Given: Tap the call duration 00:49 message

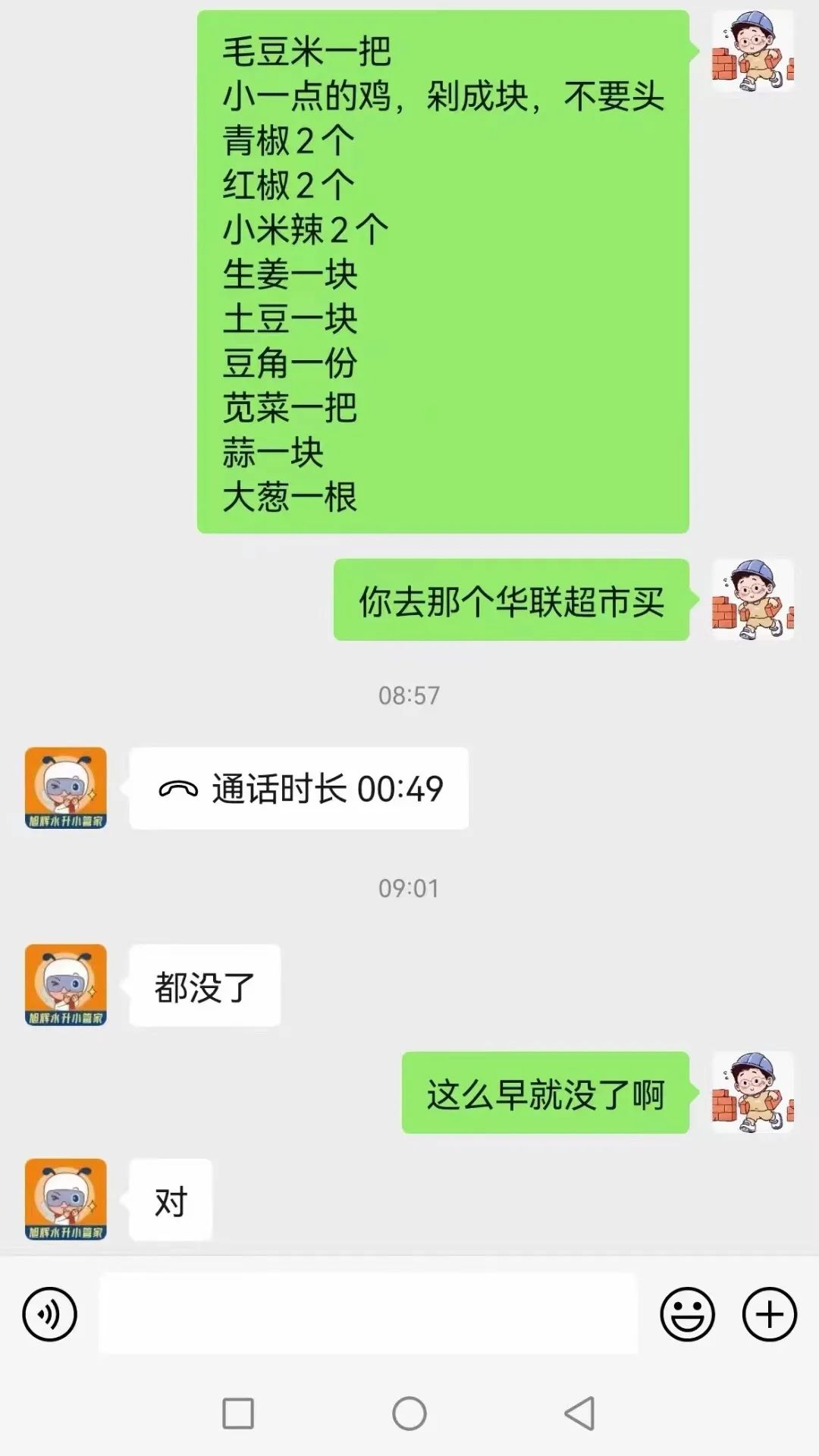Looking at the screenshot, I should tap(299, 789).
